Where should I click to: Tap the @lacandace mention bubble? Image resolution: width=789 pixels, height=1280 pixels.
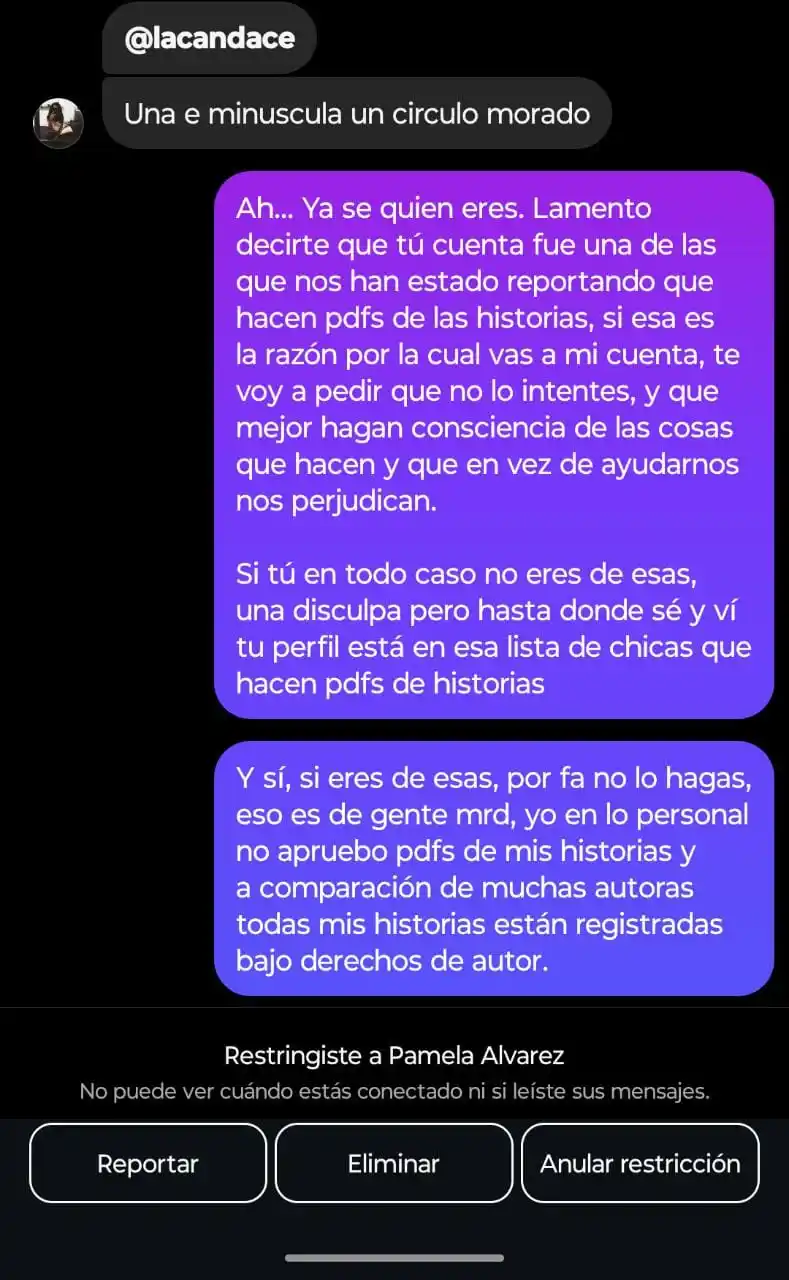[x=209, y=38]
